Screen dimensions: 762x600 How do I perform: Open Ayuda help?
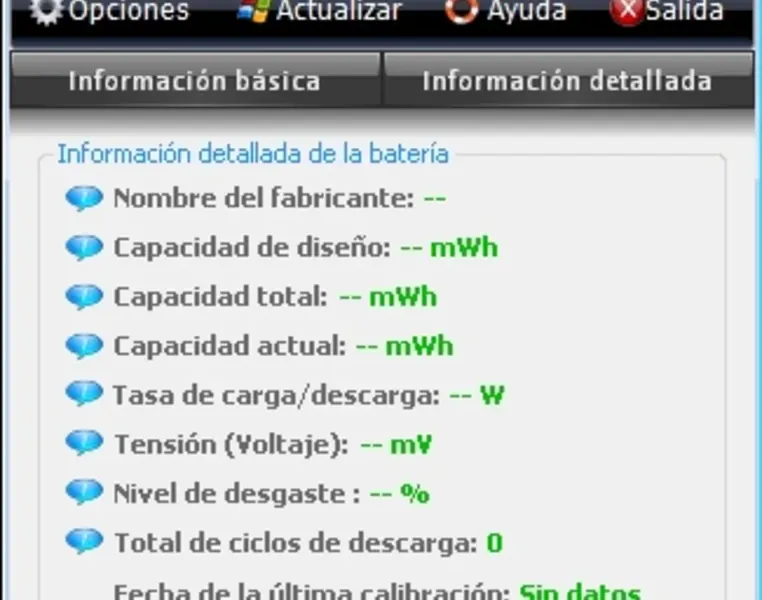(505, 12)
